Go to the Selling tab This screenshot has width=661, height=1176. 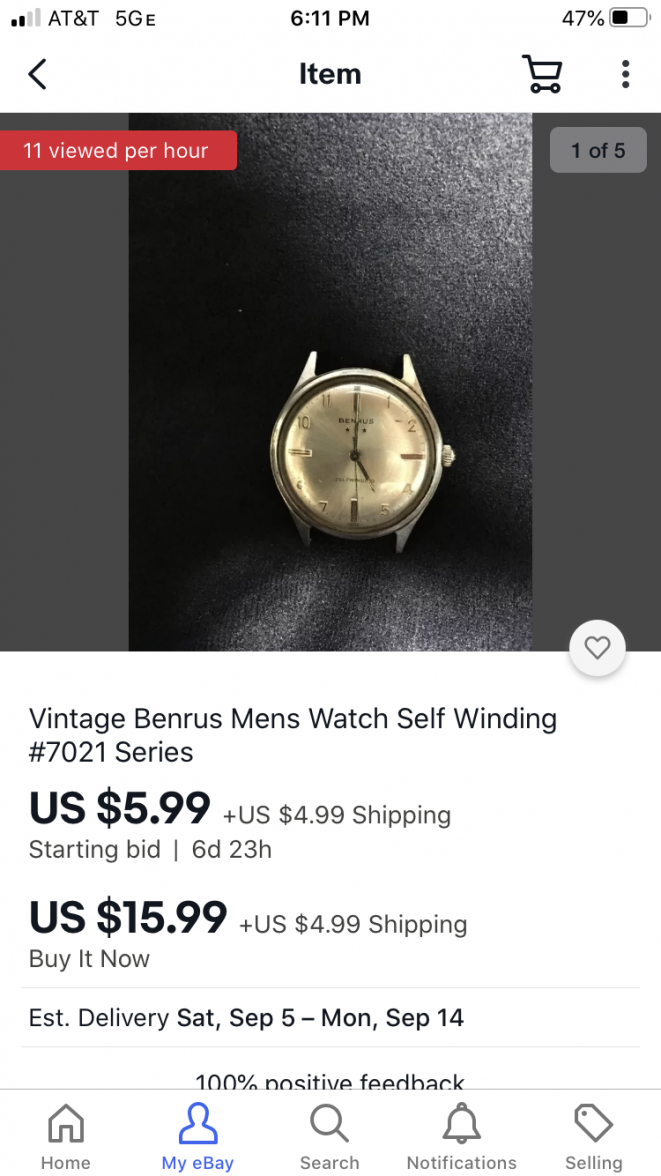point(593,1136)
